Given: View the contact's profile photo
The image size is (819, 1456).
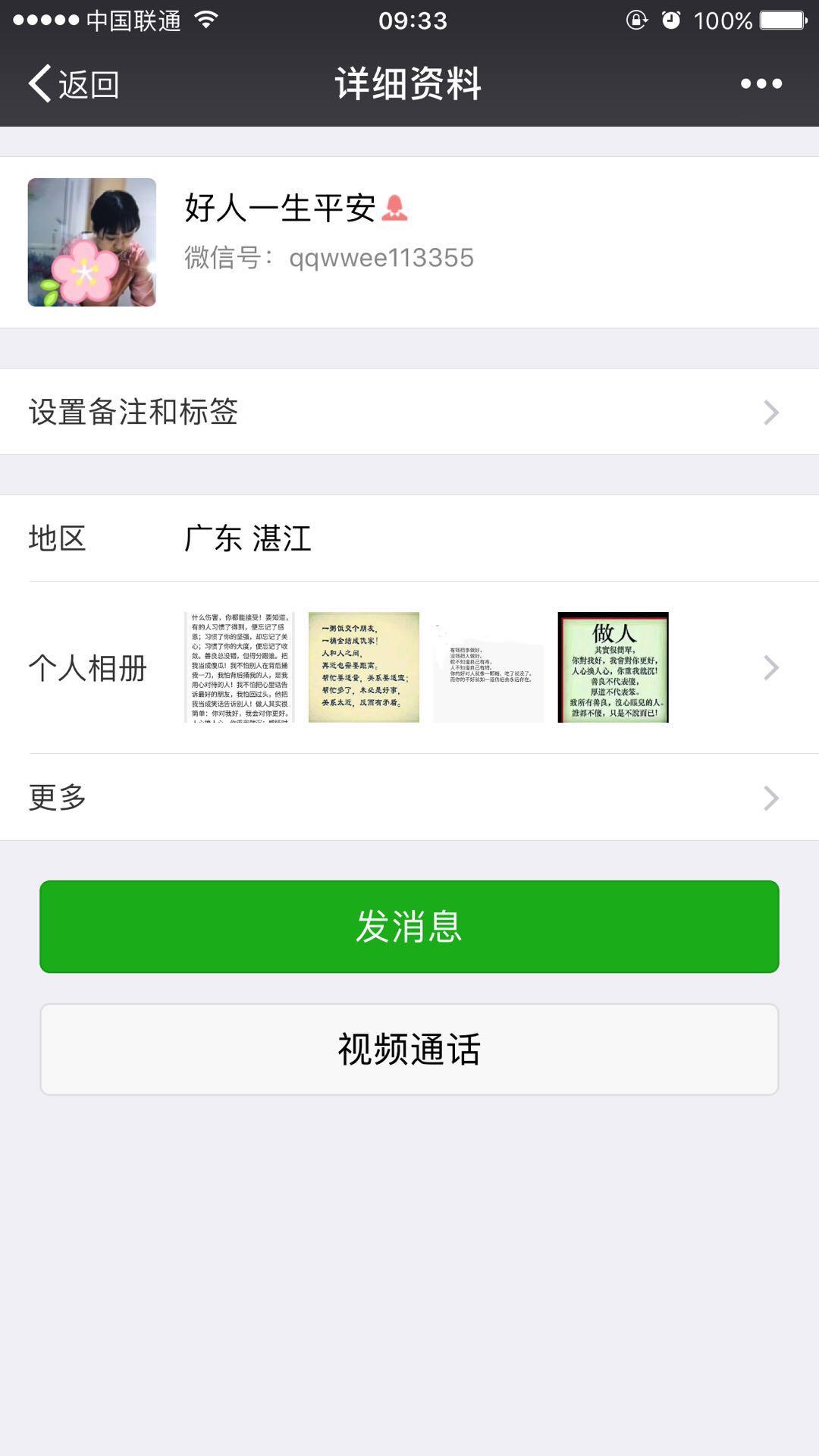Looking at the screenshot, I should [x=92, y=243].
